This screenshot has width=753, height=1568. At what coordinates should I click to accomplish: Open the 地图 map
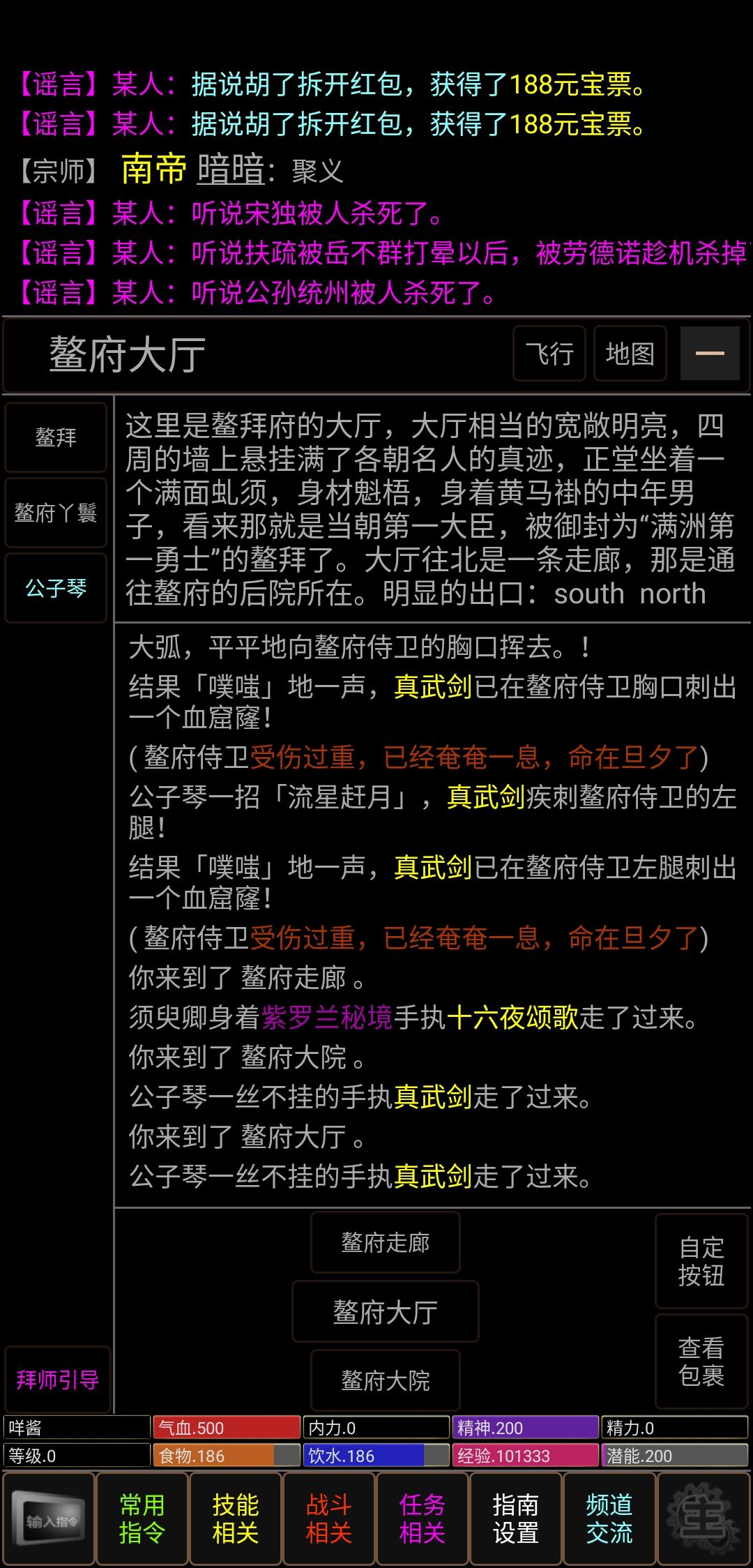pyautogui.click(x=628, y=354)
